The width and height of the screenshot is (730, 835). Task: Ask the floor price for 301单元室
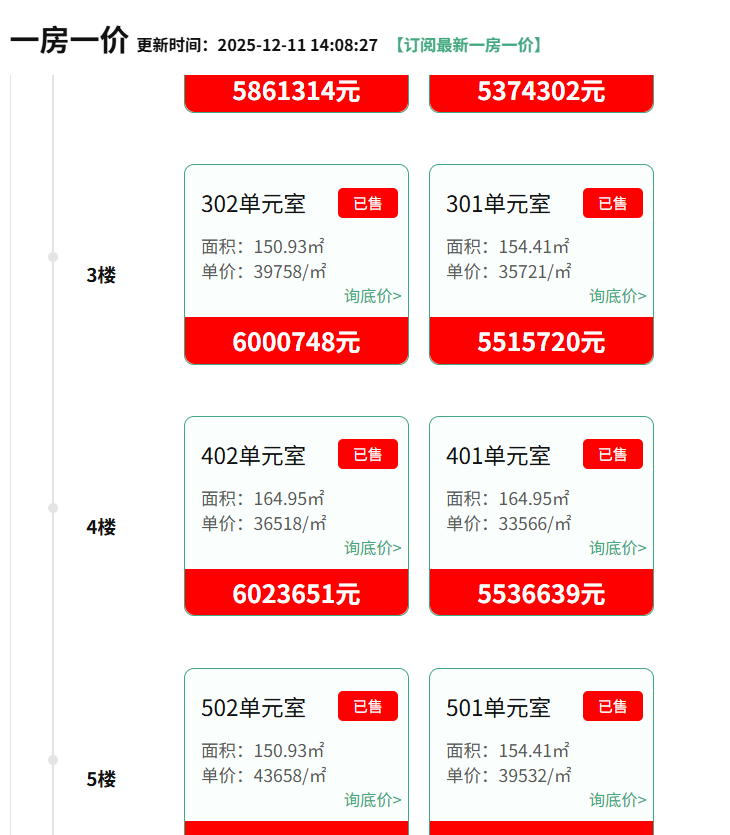(617, 296)
